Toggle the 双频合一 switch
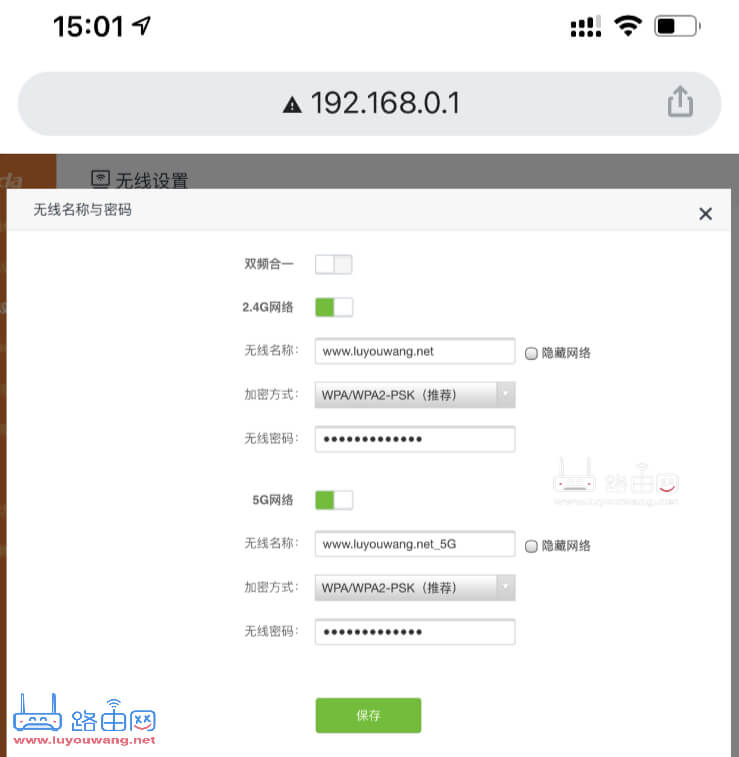739x757 pixels. 334,265
